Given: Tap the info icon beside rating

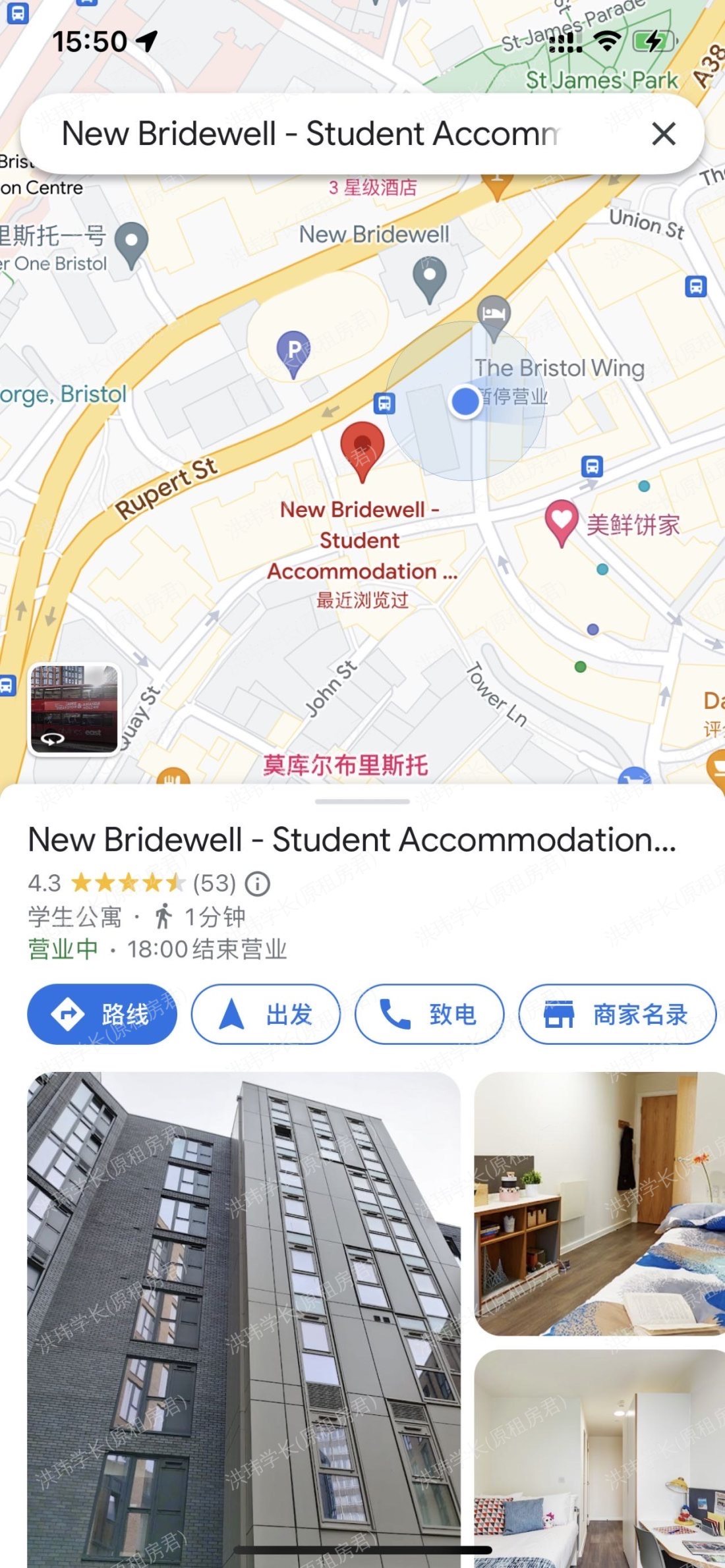Looking at the screenshot, I should (258, 883).
